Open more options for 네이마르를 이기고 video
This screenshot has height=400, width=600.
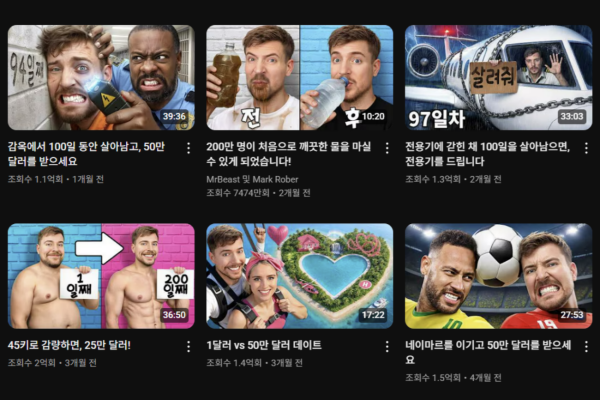coord(585,346)
